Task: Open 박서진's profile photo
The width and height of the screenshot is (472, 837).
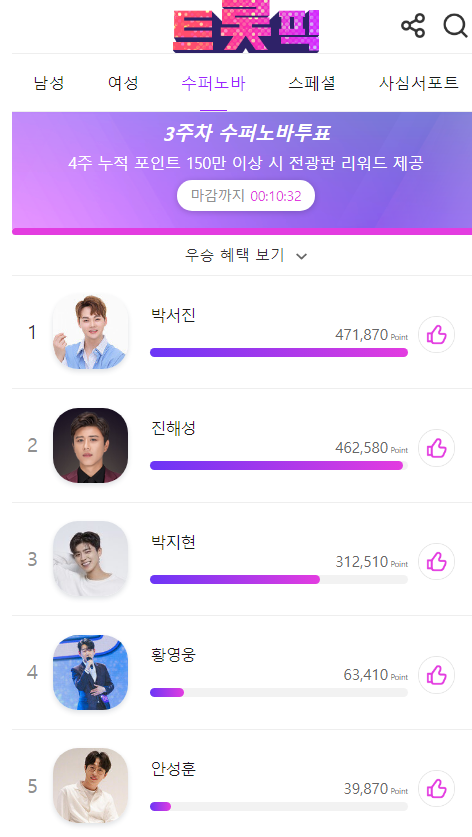Action: click(90, 331)
